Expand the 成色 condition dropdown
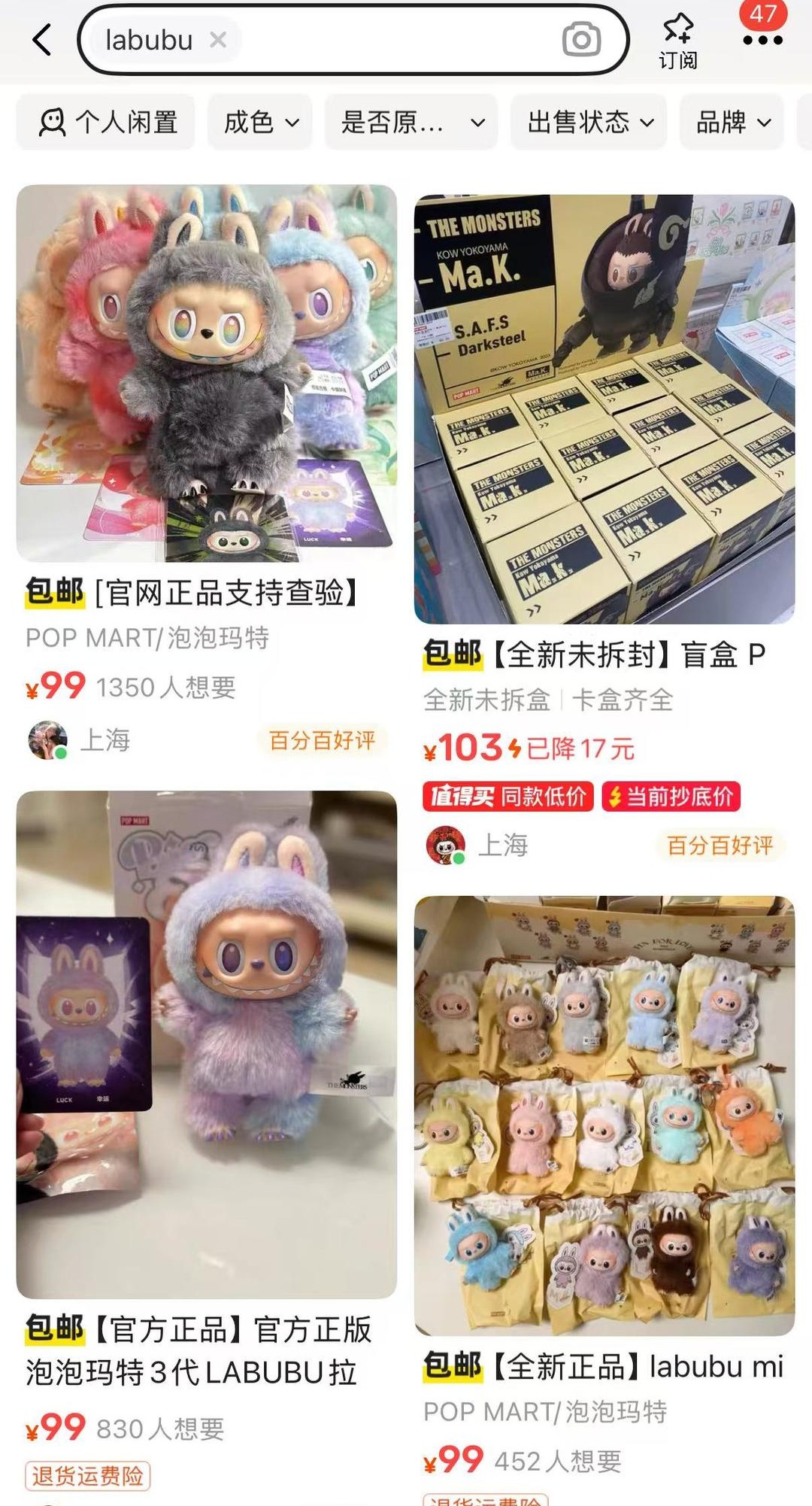This screenshot has width=812, height=1506. tap(260, 122)
